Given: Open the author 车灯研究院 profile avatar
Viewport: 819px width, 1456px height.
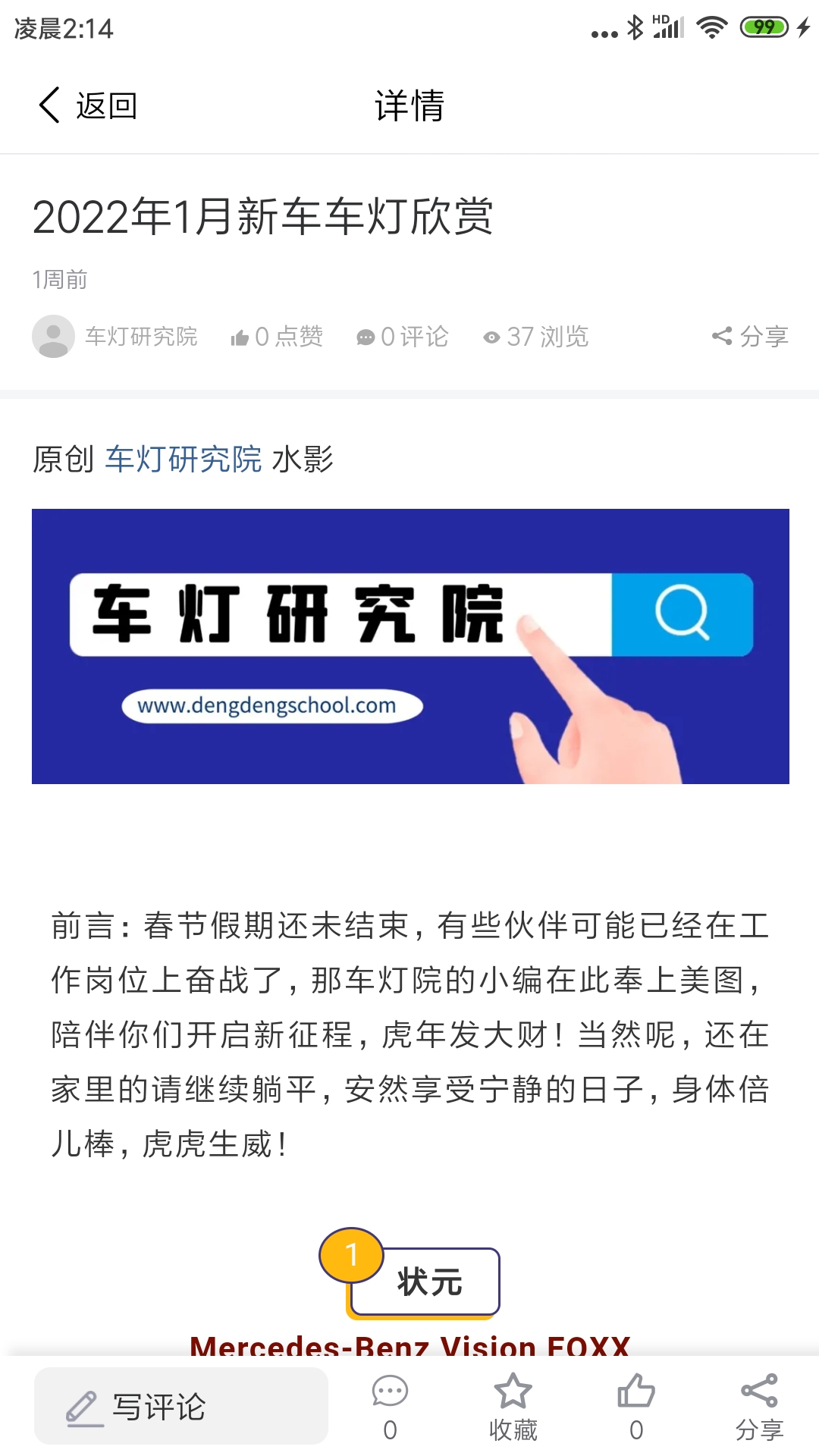Looking at the screenshot, I should pos(53,336).
